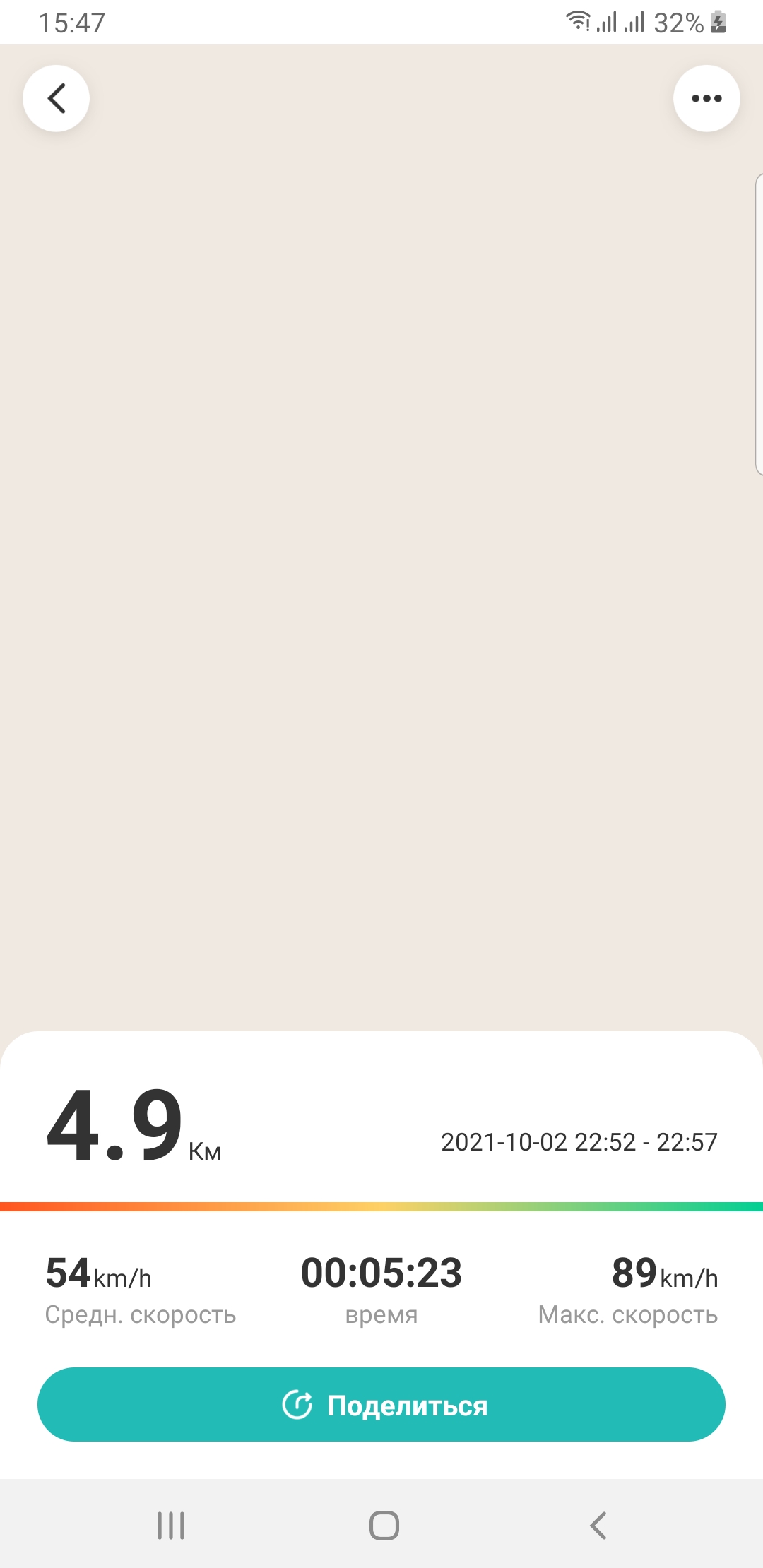763x1568 pixels.
Task: Tap the system back navigation button
Action: [x=598, y=1526]
